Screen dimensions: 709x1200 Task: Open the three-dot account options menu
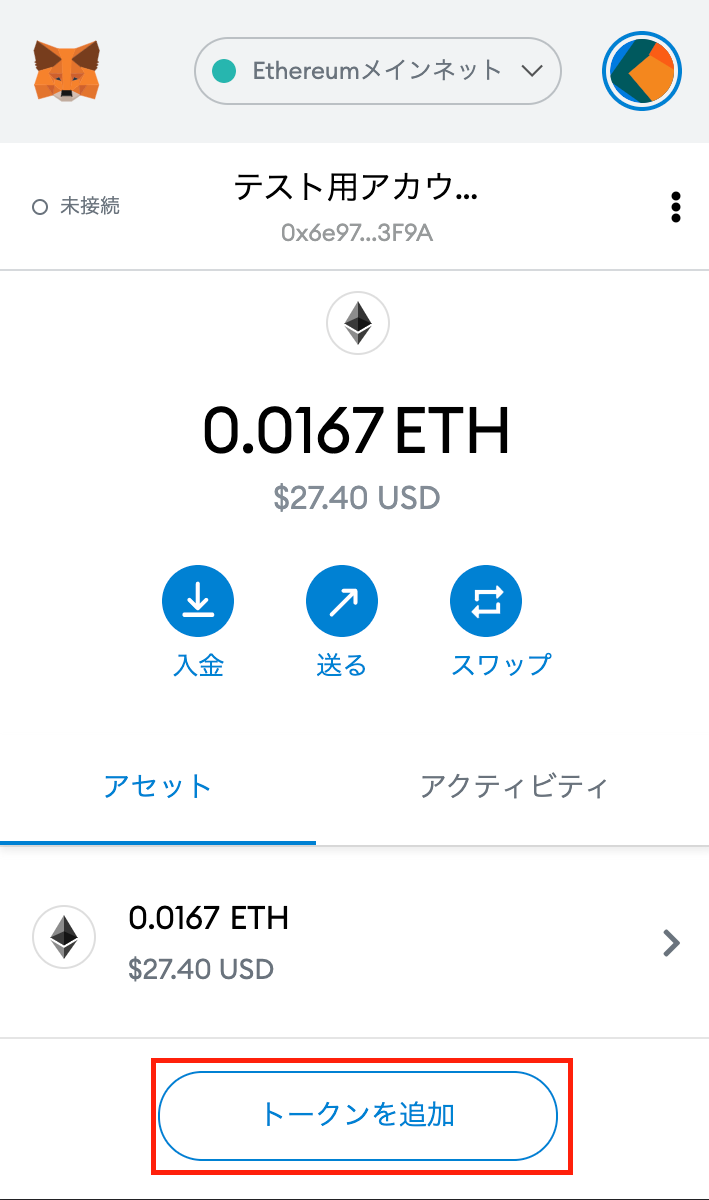coord(676,207)
